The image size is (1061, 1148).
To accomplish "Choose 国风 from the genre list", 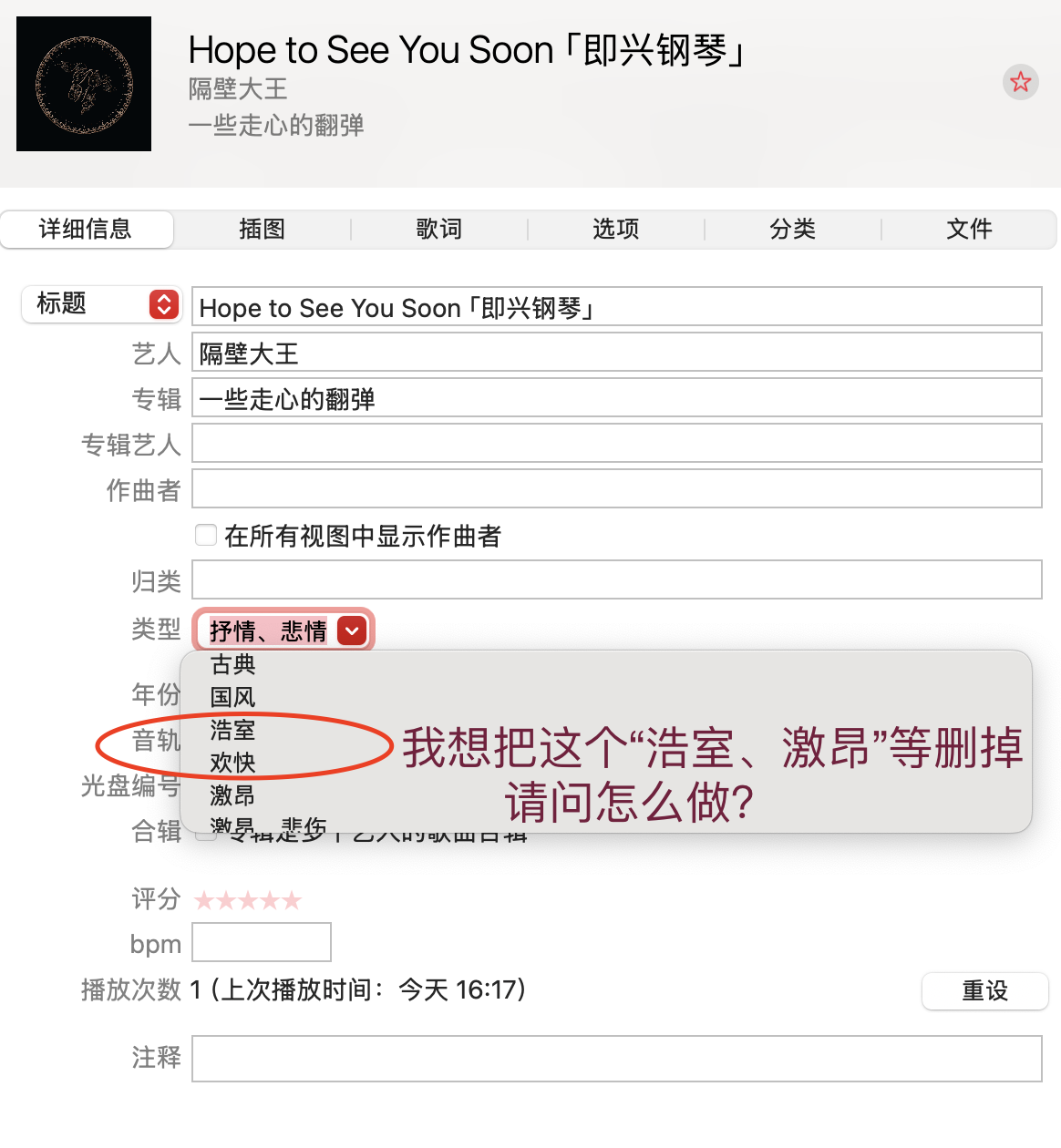I will click(x=233, y=697).
